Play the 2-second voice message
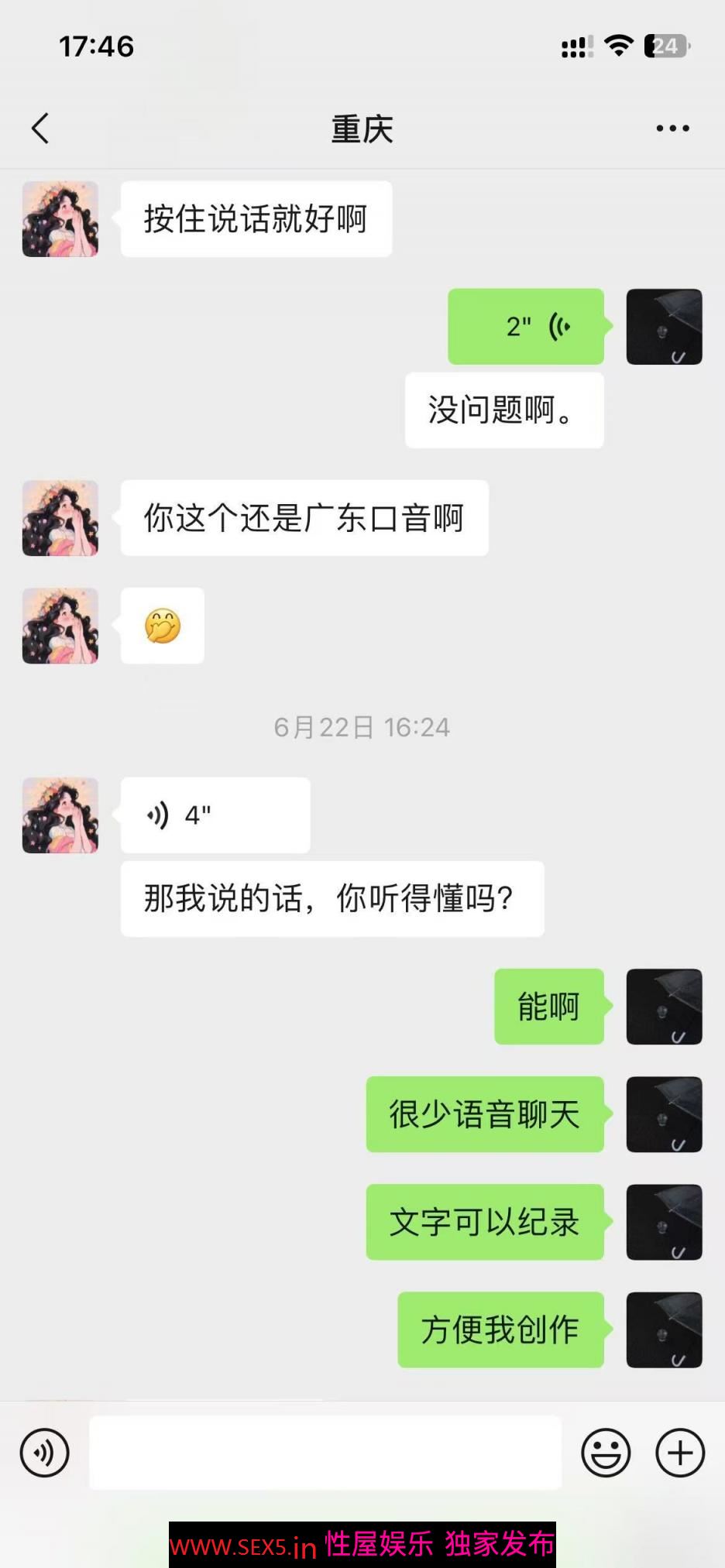This screenshot has width=725, height=1568. 526,327
